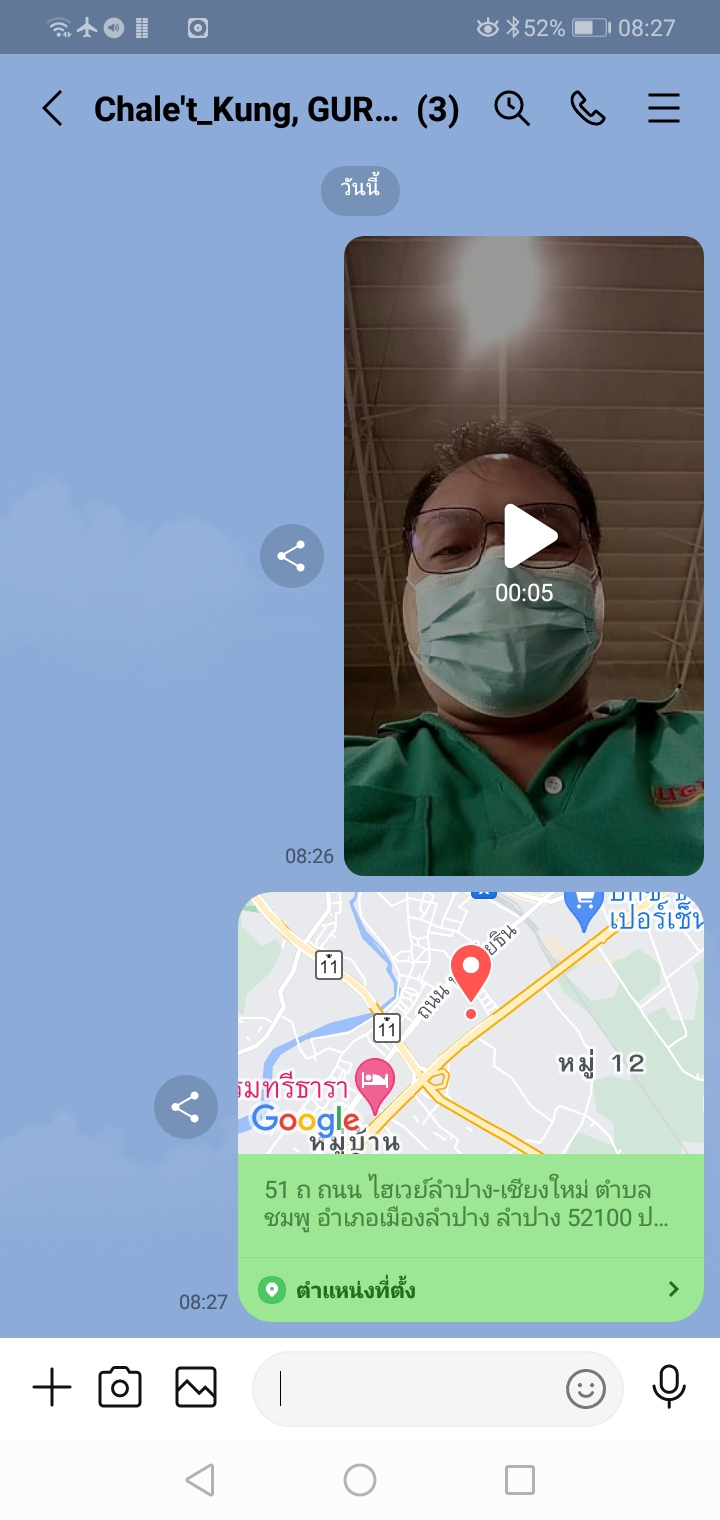This screenshot has width=720, height=1520.
Task: Open the plus attachment menu
Action: (x=52, y=1388)
